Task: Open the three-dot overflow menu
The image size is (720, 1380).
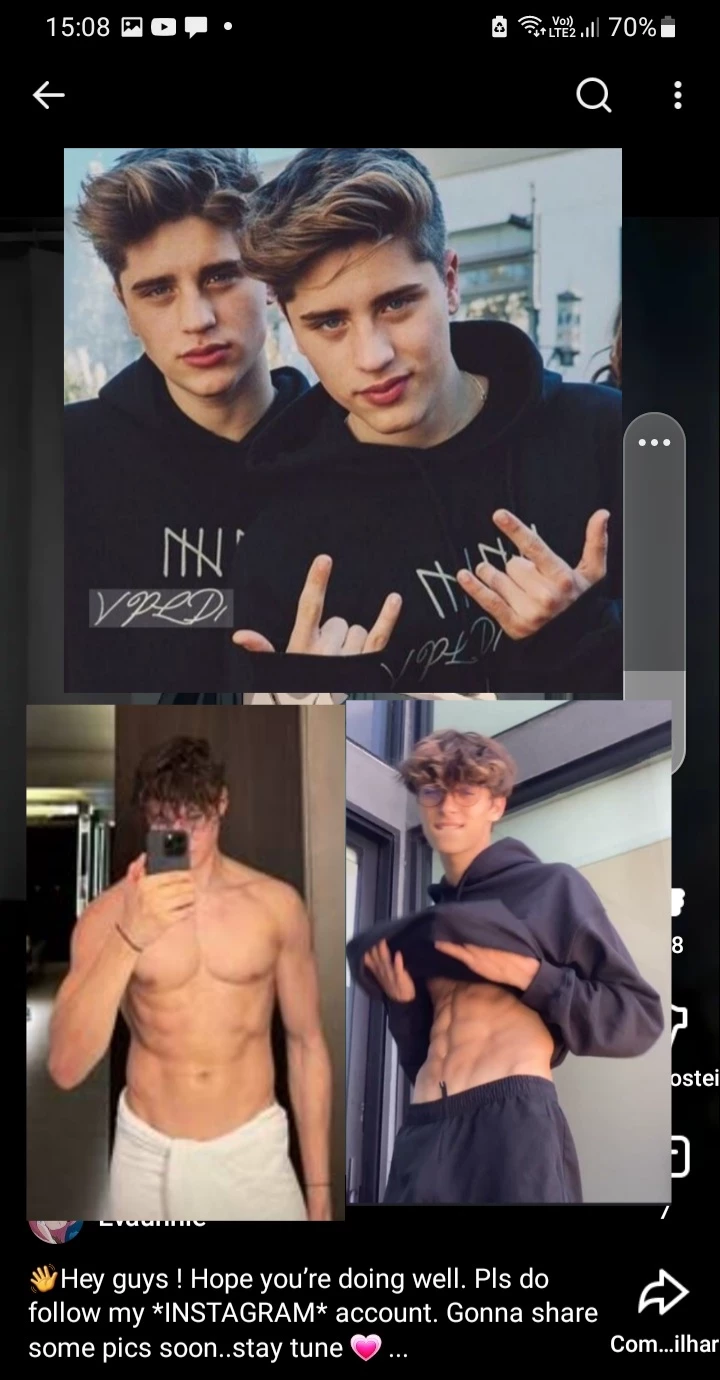Action: pos(678,96)
